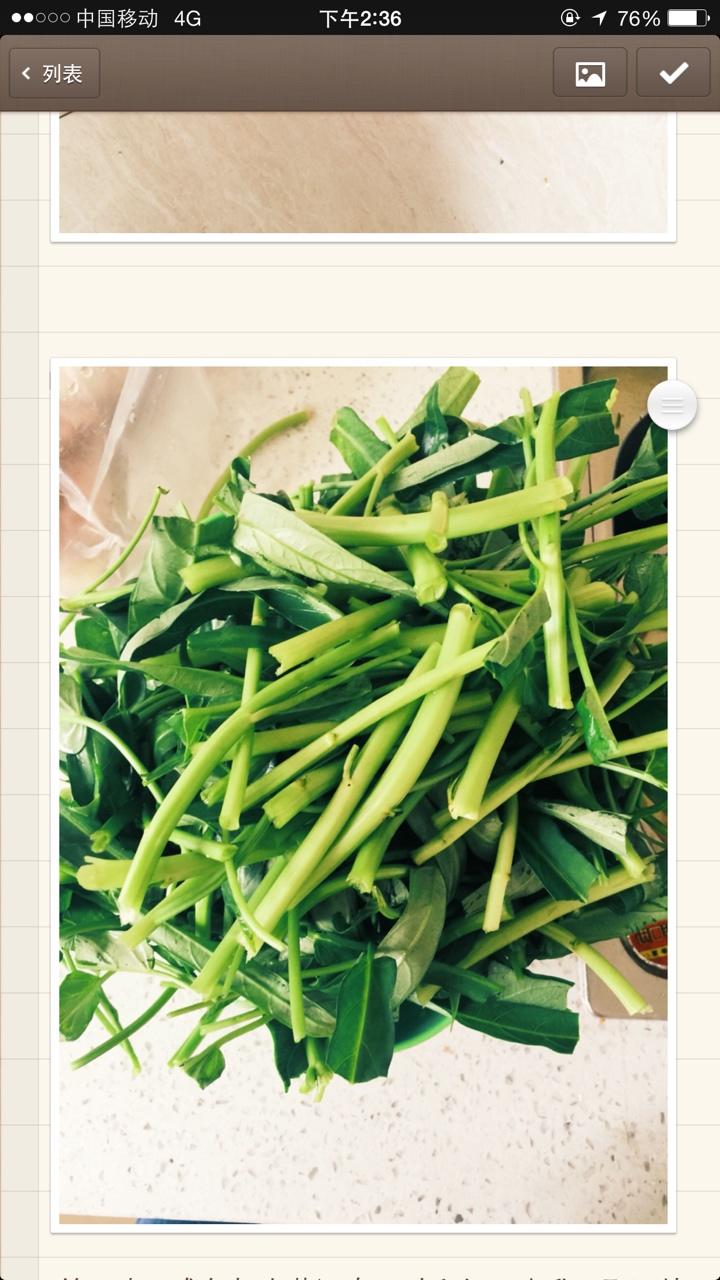The width and height of the screenshot is (720, 1280).
Task: Confirm and save with the checkmark
Action: coord(673,73)
